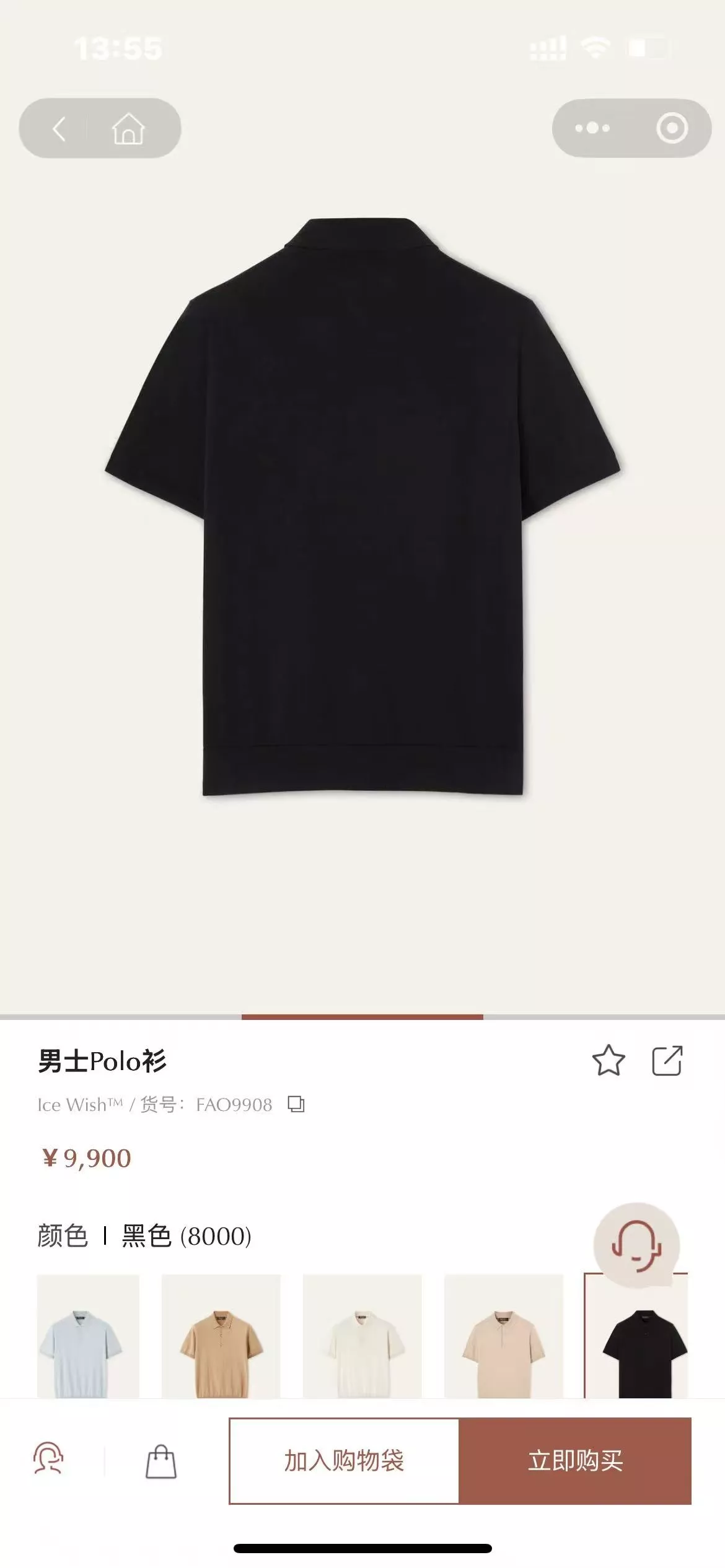Screen dimensions: 725x1568
Task: Buy now with 立即购买
Action: click(x=575, y=1461)
